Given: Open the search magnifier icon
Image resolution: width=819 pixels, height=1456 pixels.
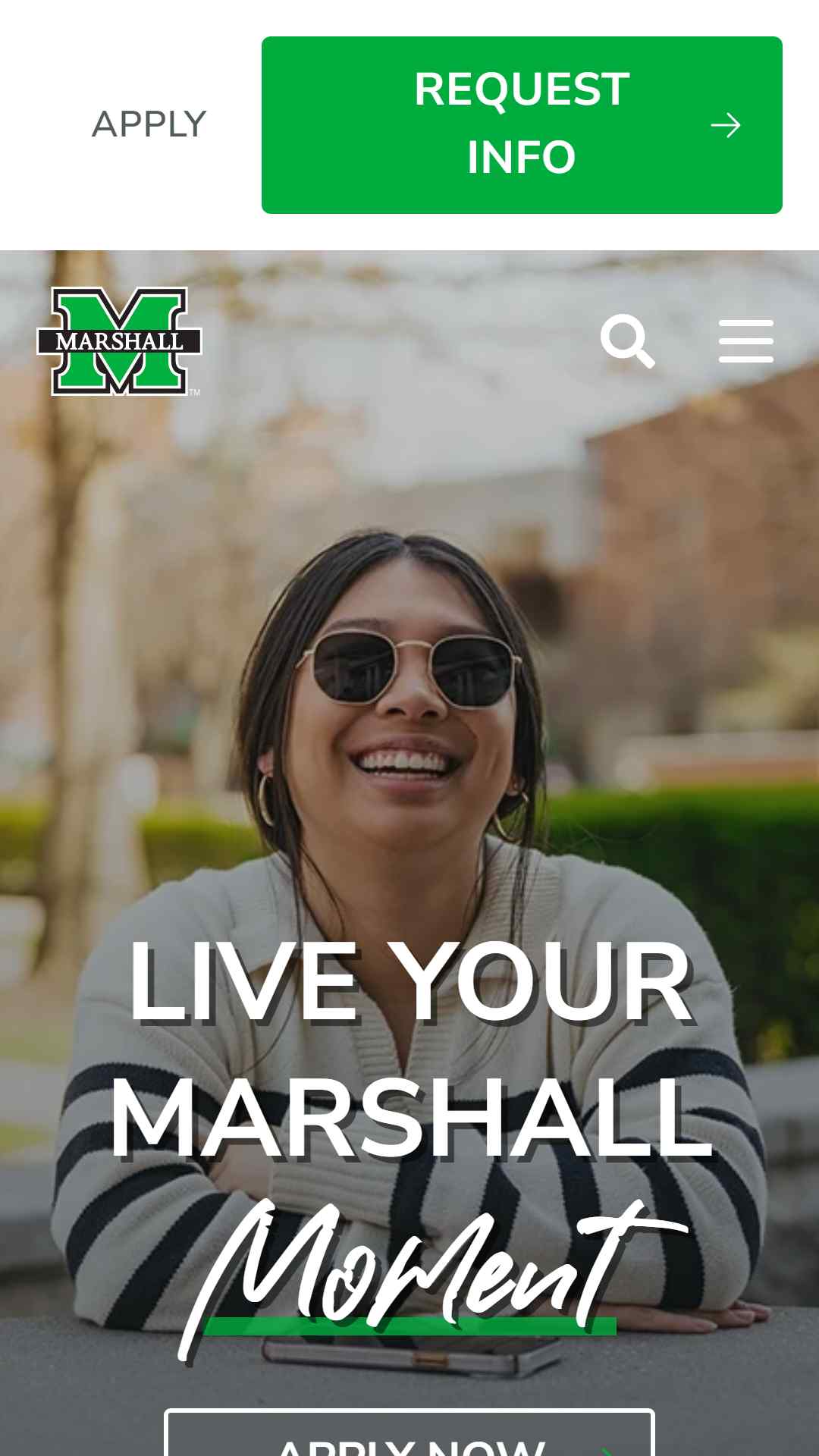Looking at the screenshot, I should click(627, 341).
